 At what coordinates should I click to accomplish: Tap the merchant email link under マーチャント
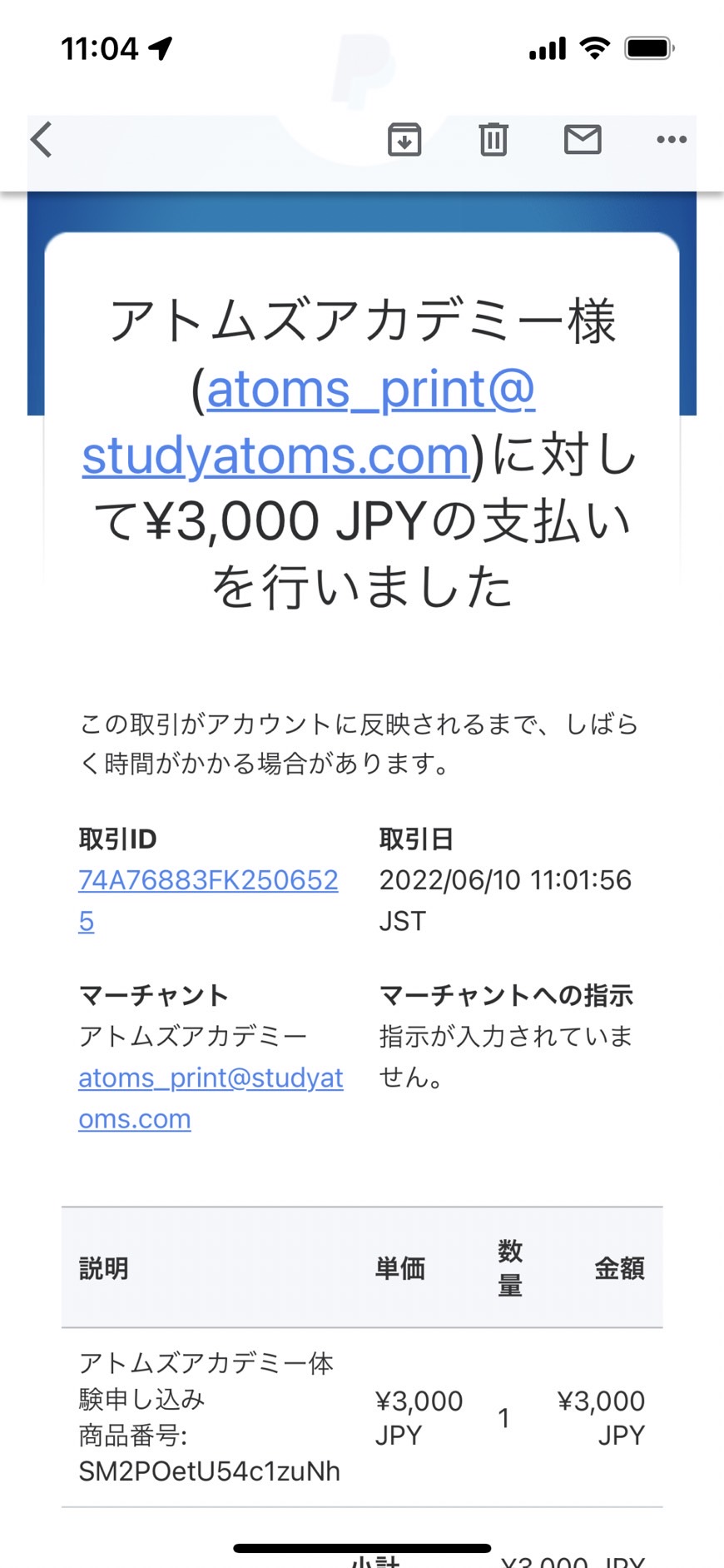point(211,1098)
